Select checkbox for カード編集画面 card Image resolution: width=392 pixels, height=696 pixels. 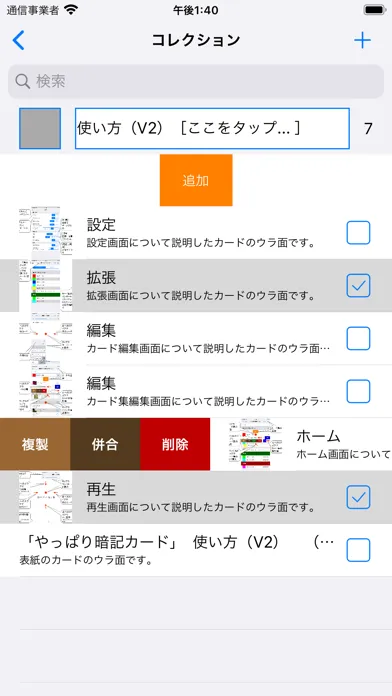(358, 339)
